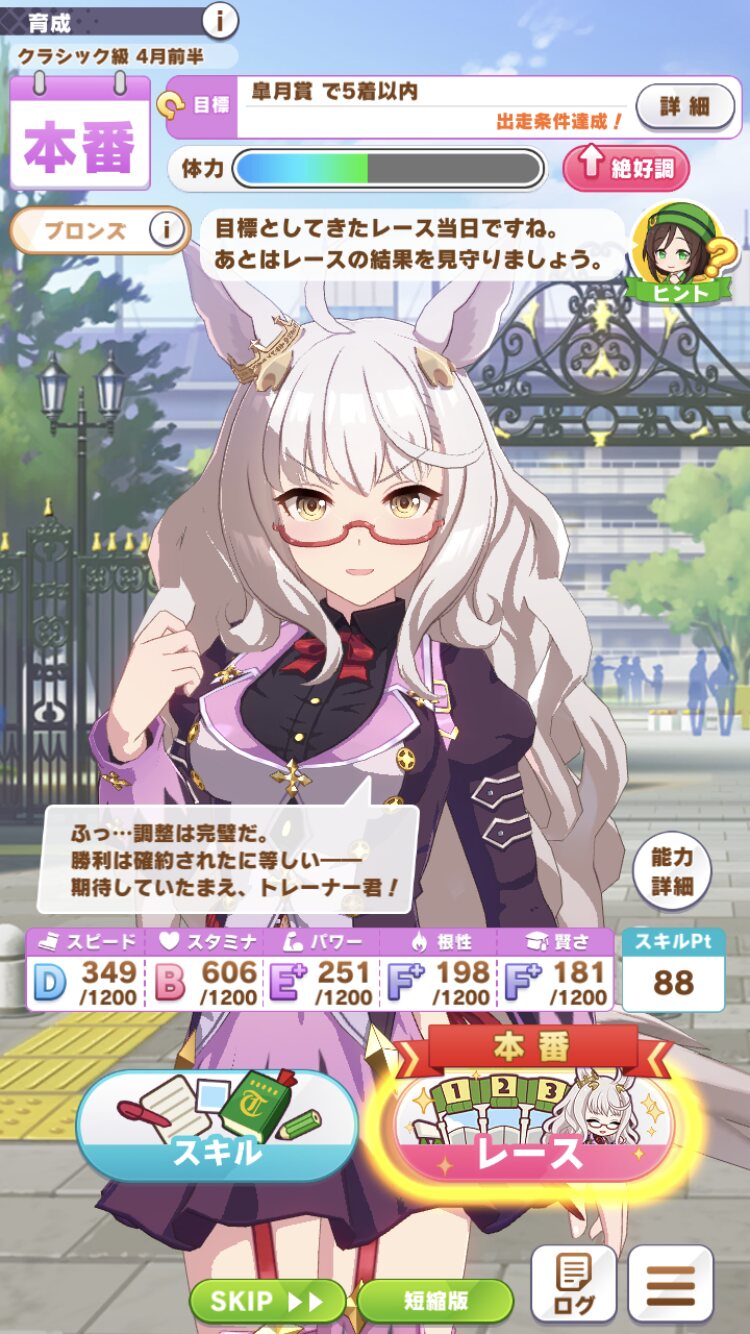Select the 短縮版 shortened mode button
750x1334 pixels.
click(x=435, y=1300)
